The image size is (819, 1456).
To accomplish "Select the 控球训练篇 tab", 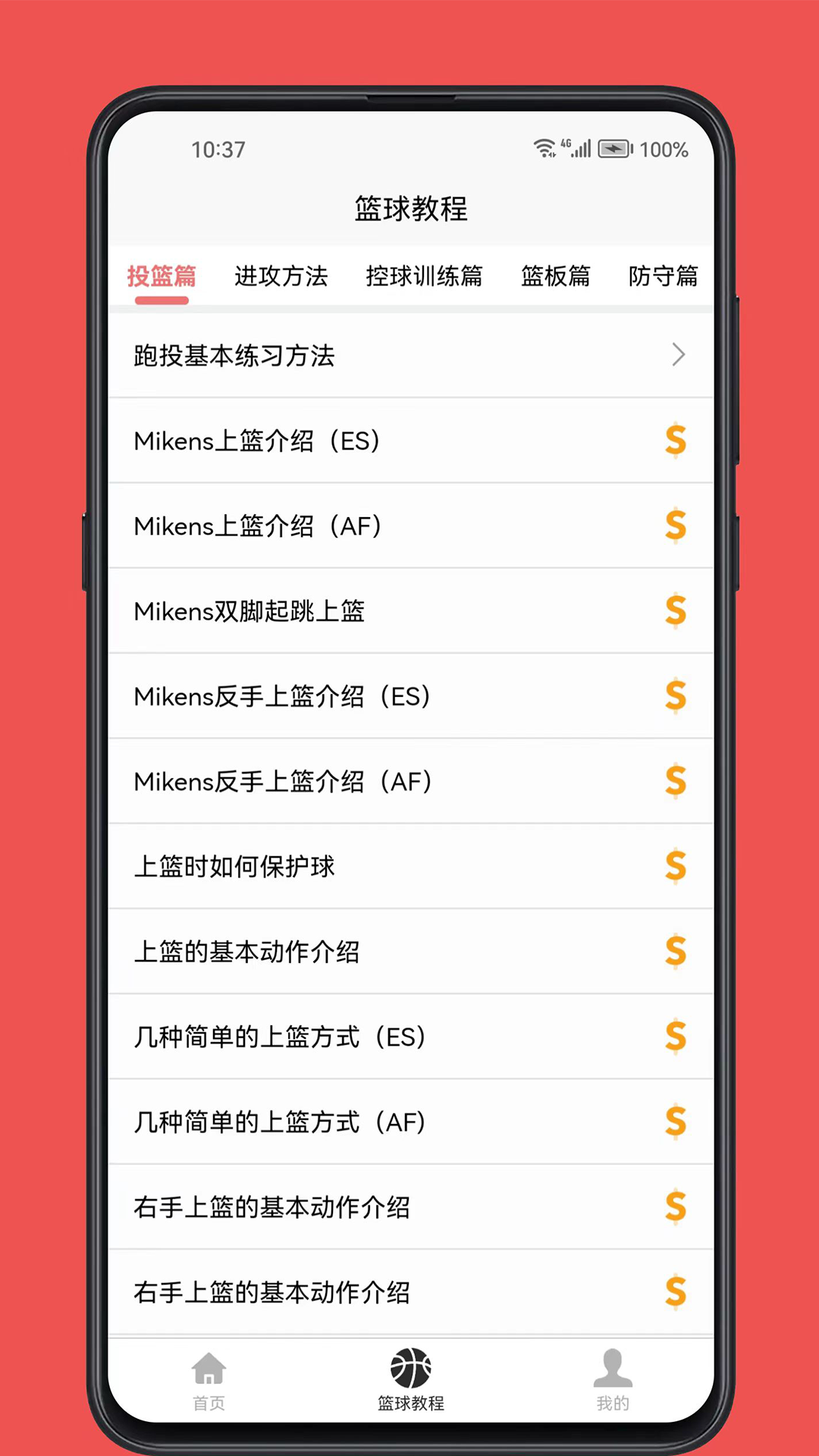I will coord(424,276).
